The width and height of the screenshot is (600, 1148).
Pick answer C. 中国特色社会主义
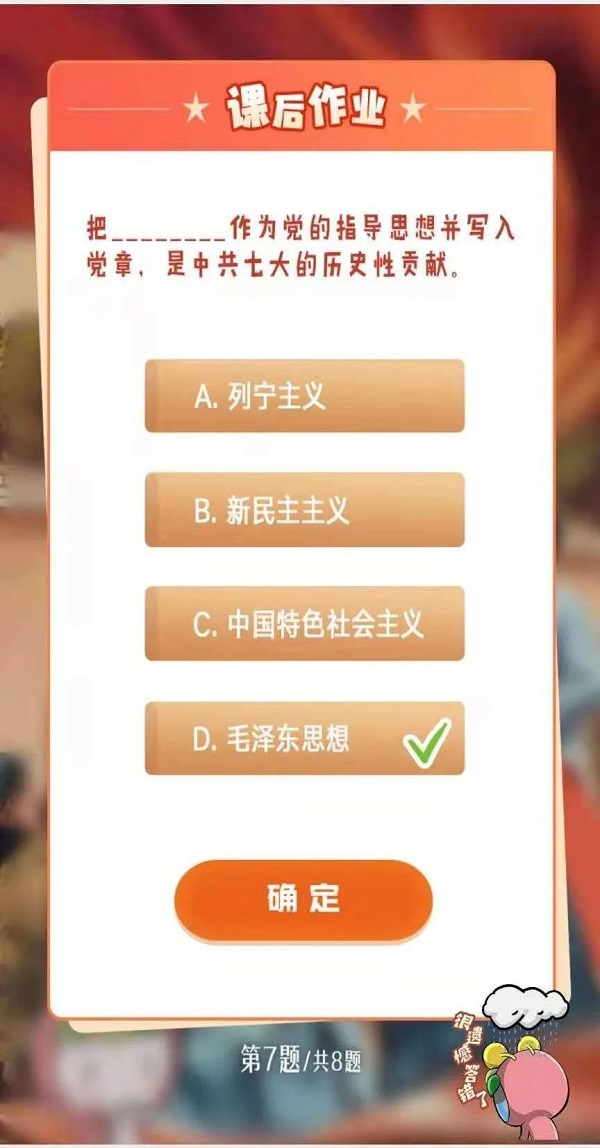click(304, 624)
